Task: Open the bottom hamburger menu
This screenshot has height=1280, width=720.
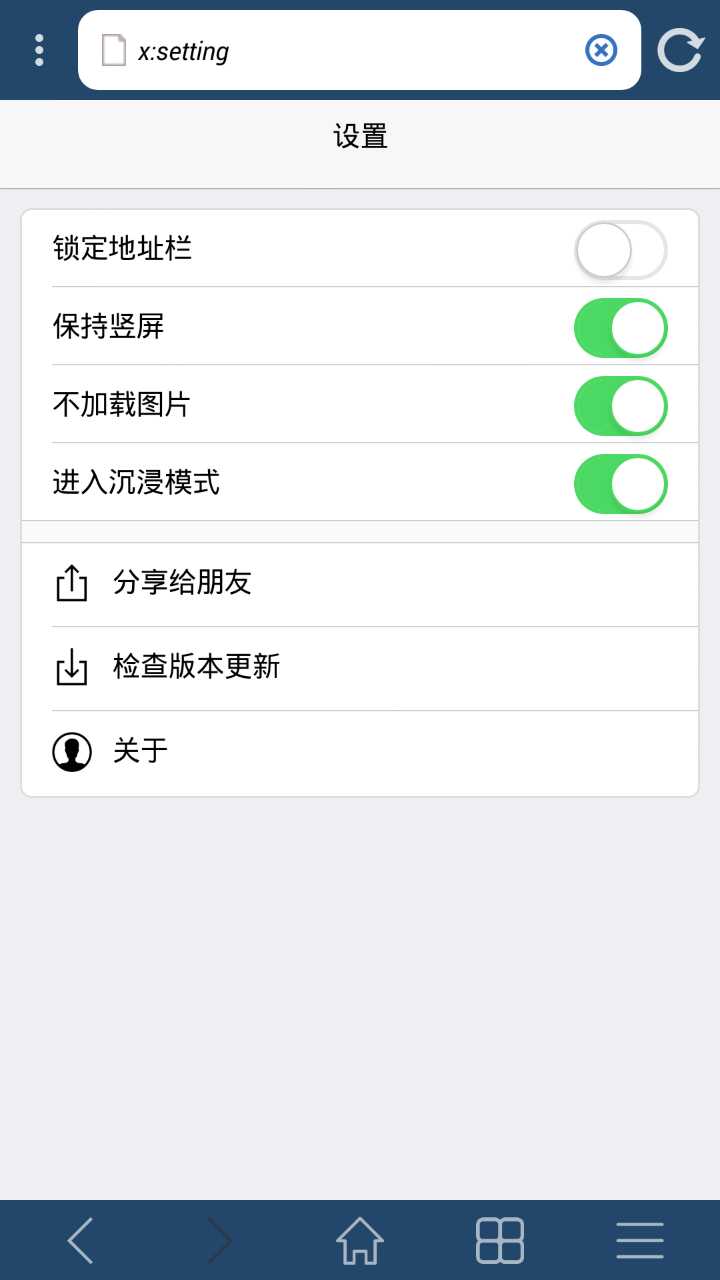Action: point(640,1240)
